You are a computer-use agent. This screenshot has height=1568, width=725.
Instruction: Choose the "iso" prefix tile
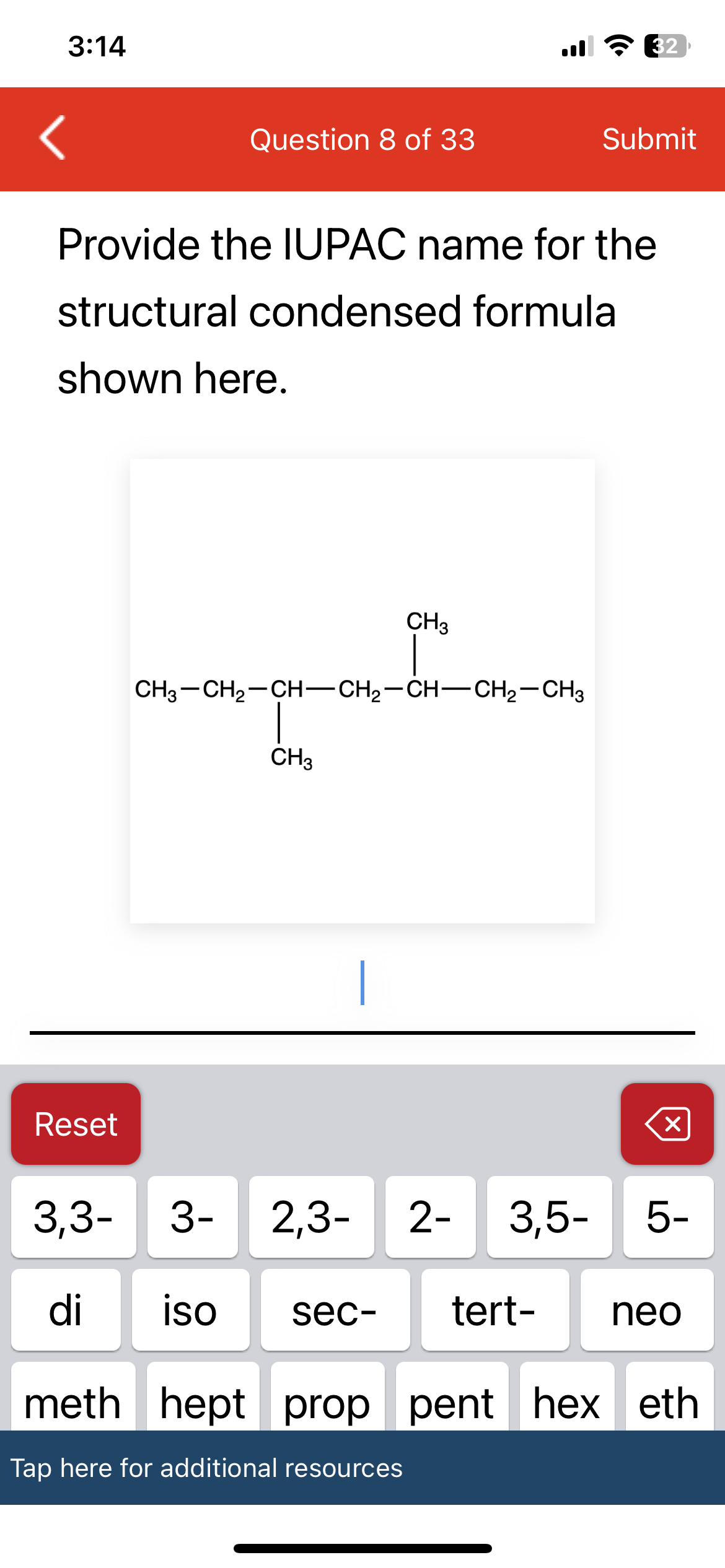coord(190,1311)
